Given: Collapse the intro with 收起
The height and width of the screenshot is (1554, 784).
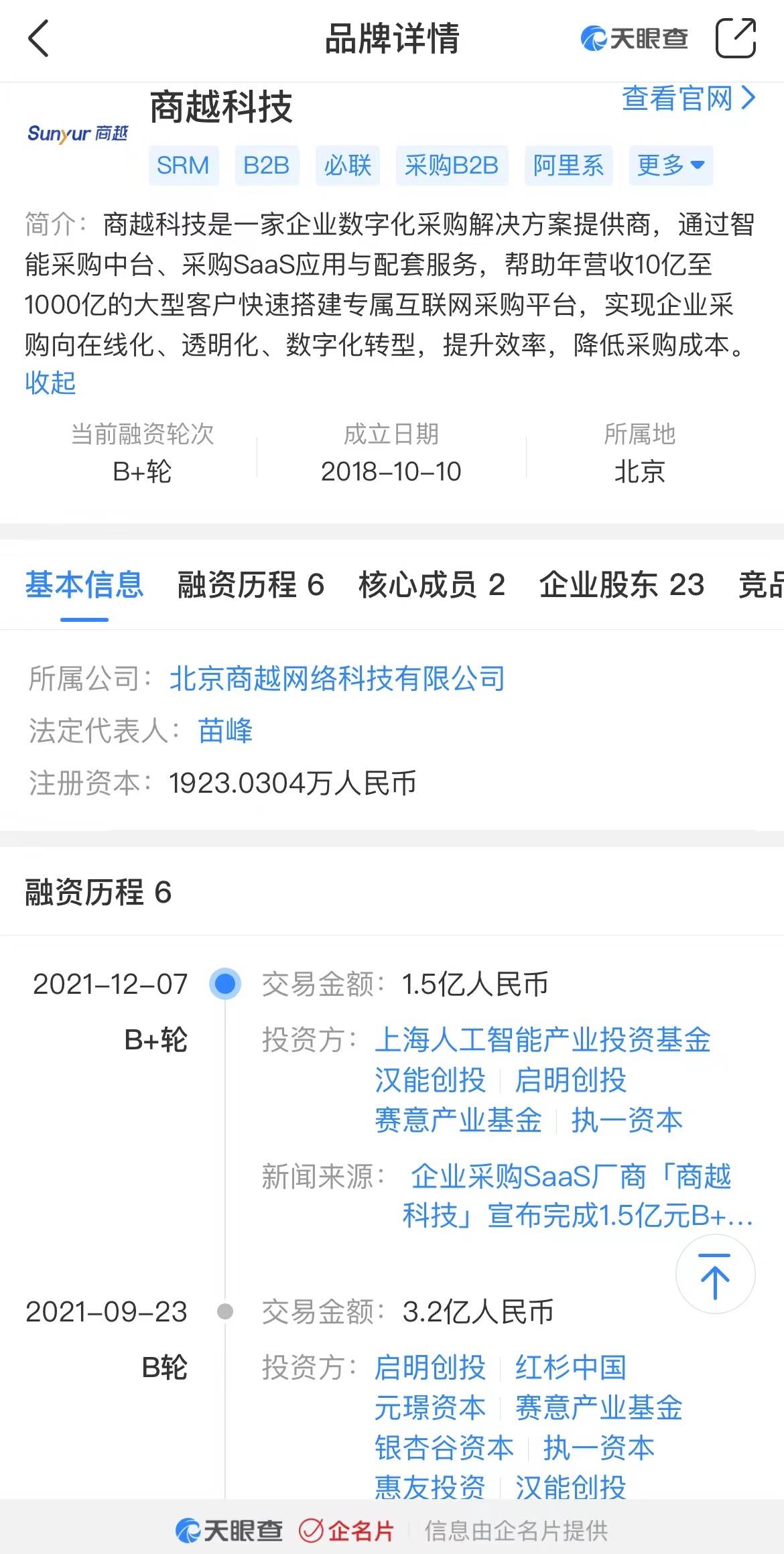Looking at the screenshot, I should click(50, 383).
